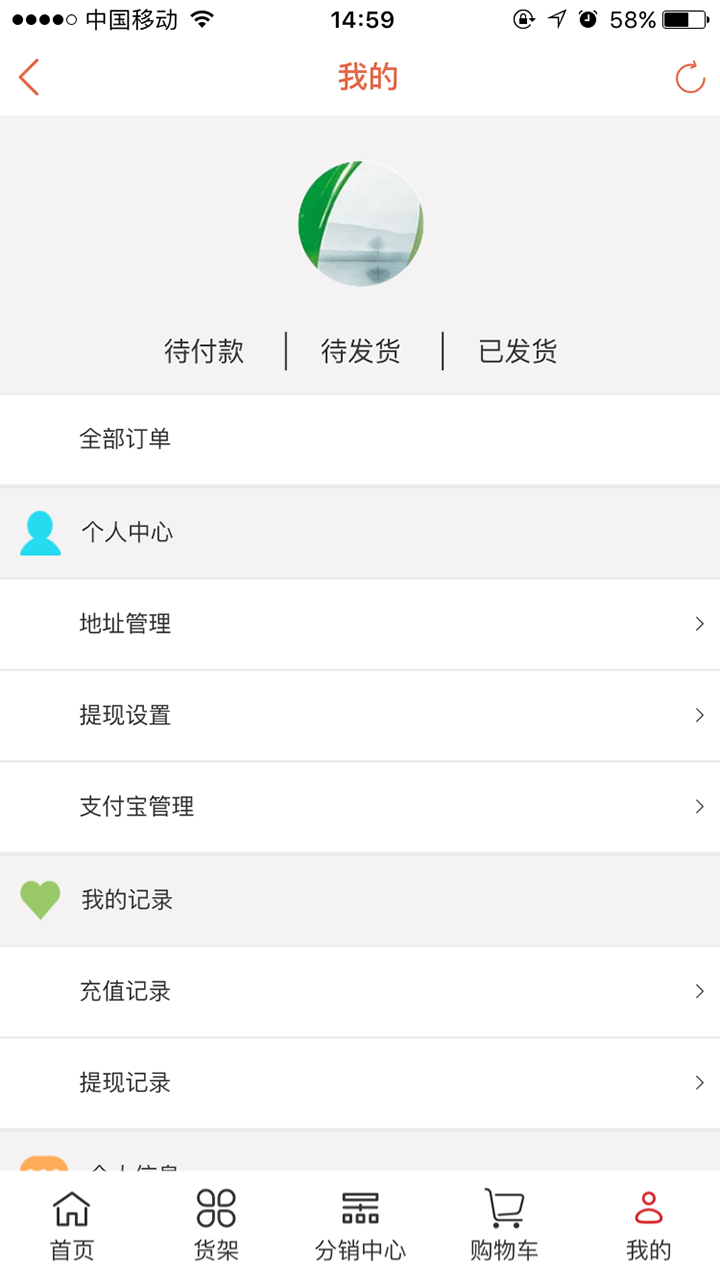Switch to the 货架 tab
The height and width of the screenshot is (1280, 720).
[x=216, y=1225]
